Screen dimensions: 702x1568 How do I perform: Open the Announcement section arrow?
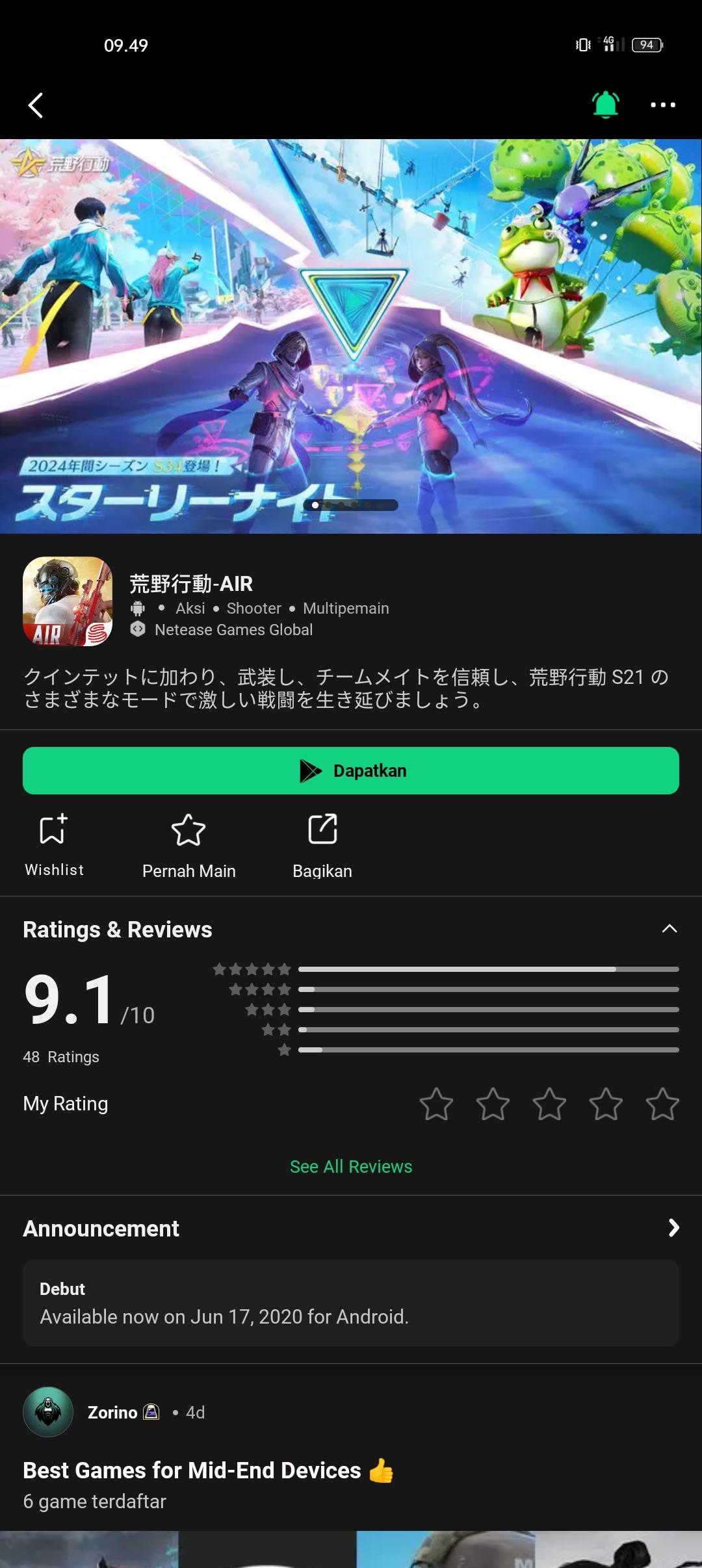(x=673, y=1228)
